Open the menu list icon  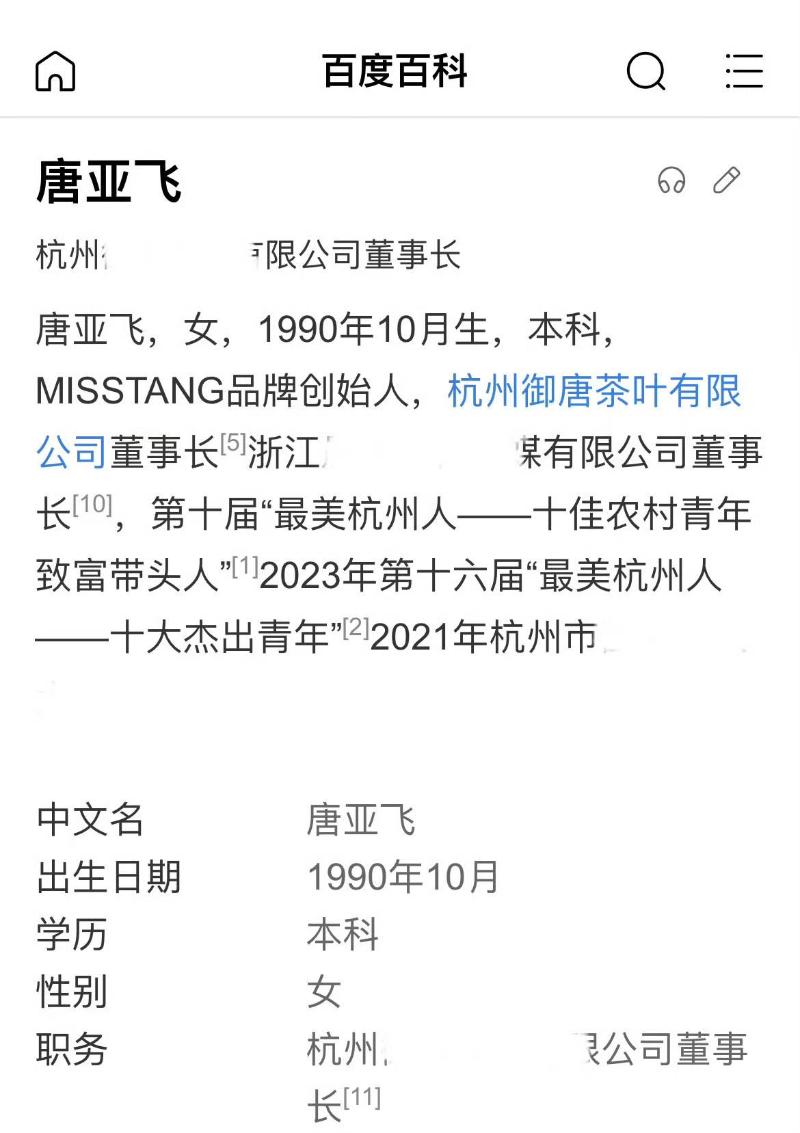point(743,71)
